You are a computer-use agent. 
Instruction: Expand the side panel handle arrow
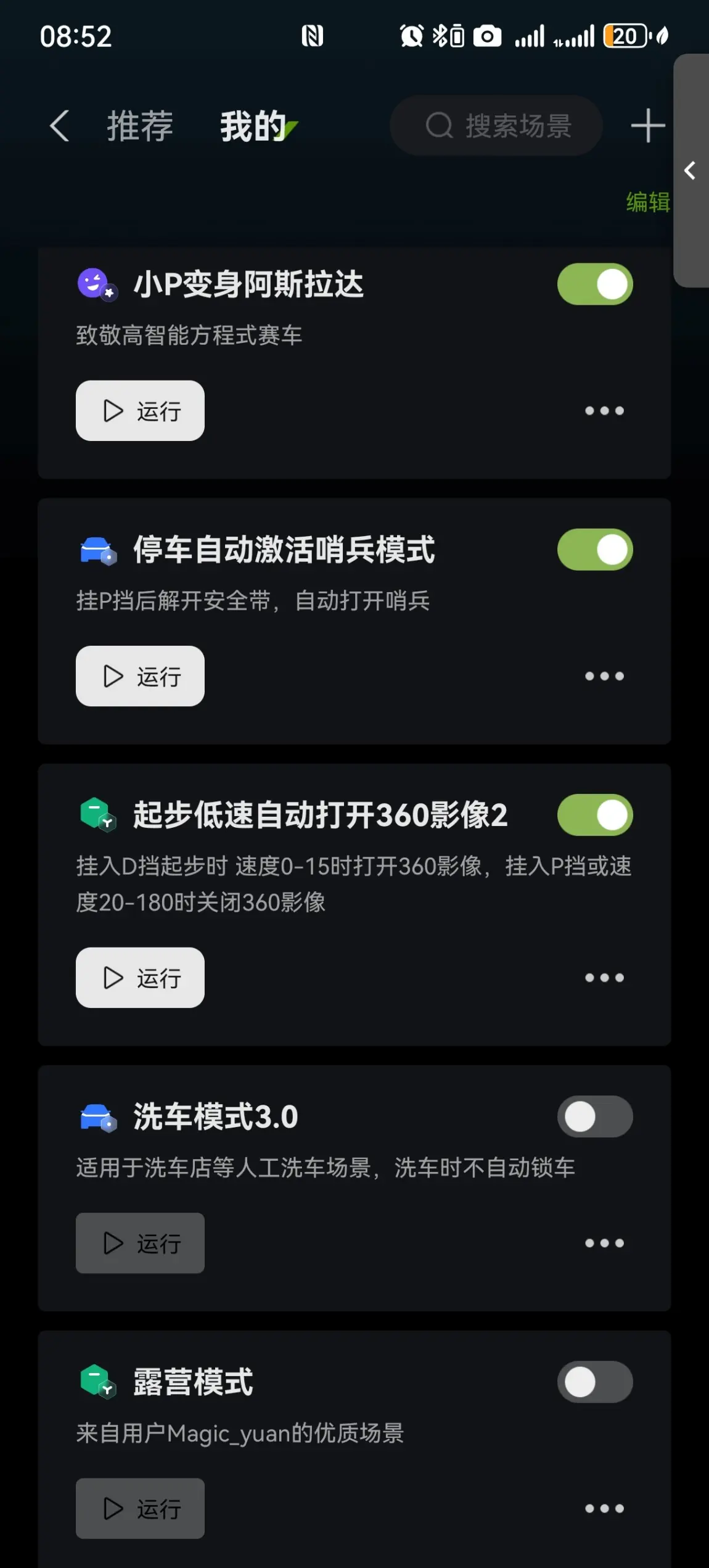(691, 171)
